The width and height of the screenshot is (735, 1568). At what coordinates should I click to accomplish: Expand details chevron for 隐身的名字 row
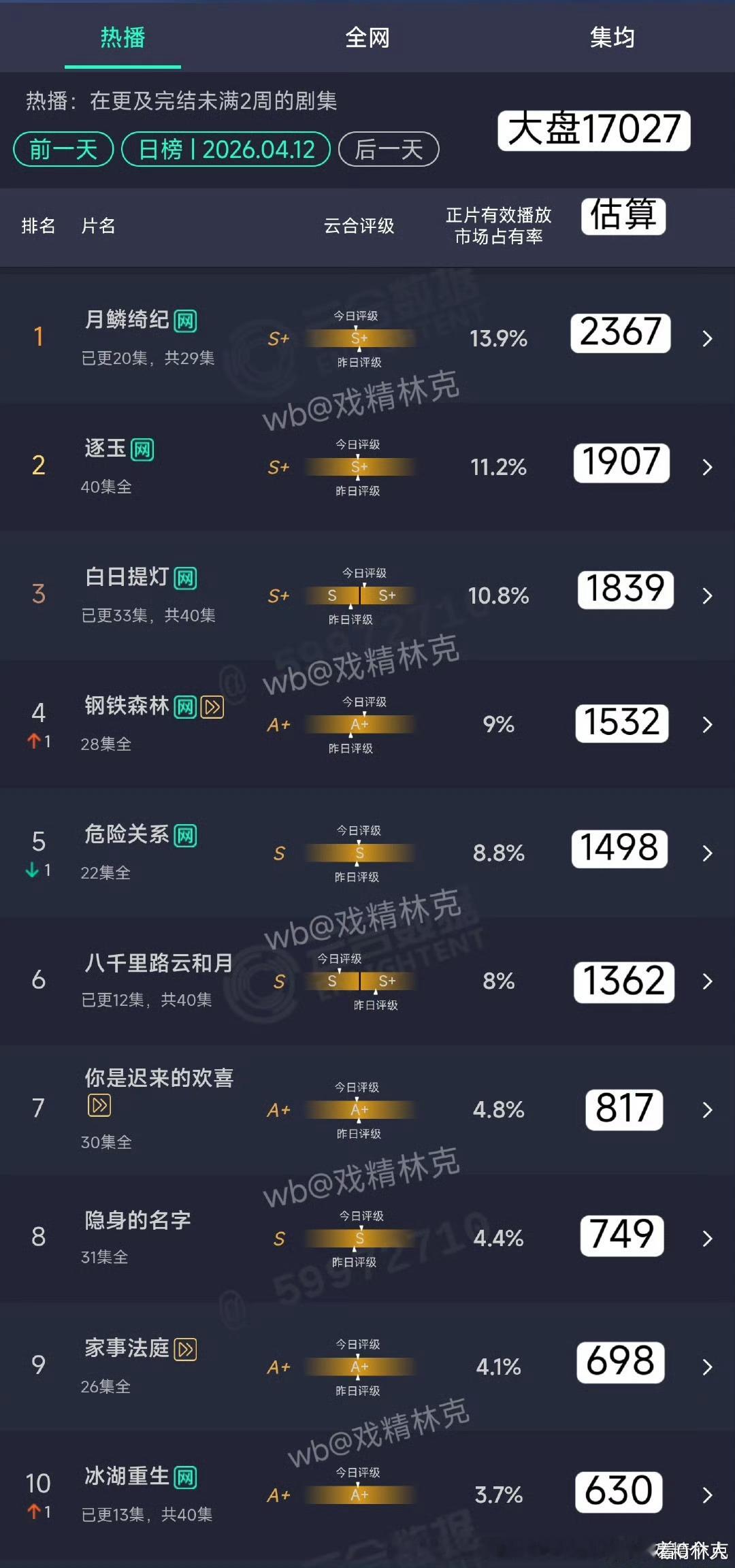point(708,1239)
